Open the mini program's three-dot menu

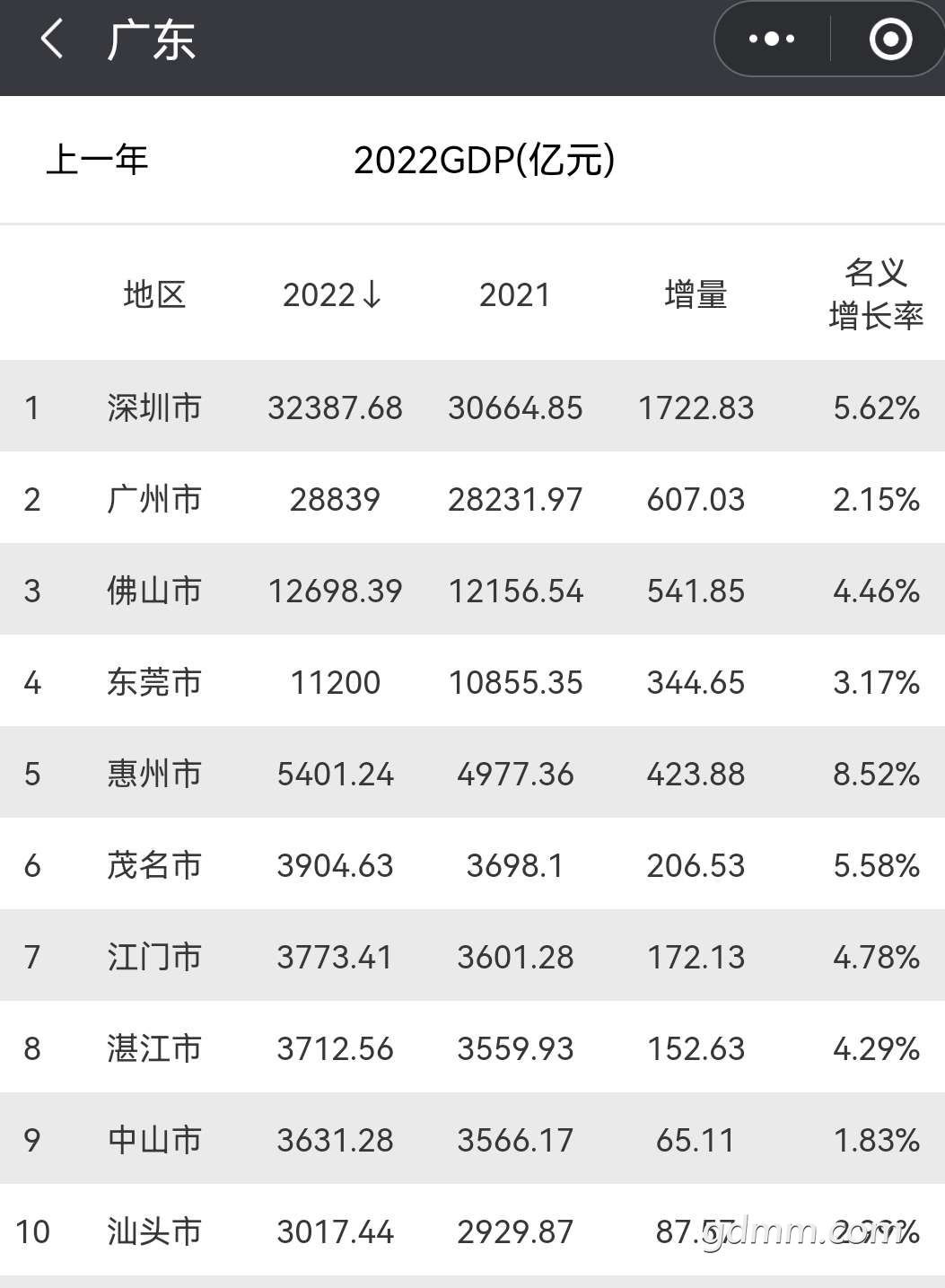coord(772,39)
